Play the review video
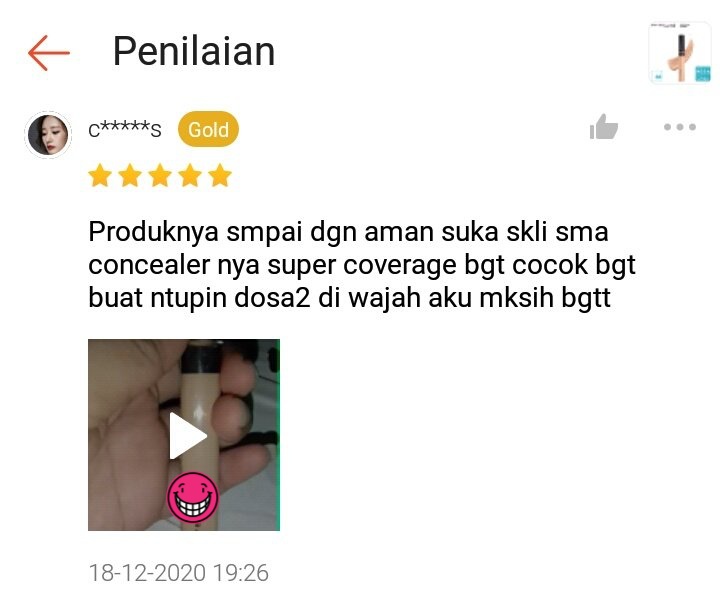The image size is (720, 611). coord(185,435)
